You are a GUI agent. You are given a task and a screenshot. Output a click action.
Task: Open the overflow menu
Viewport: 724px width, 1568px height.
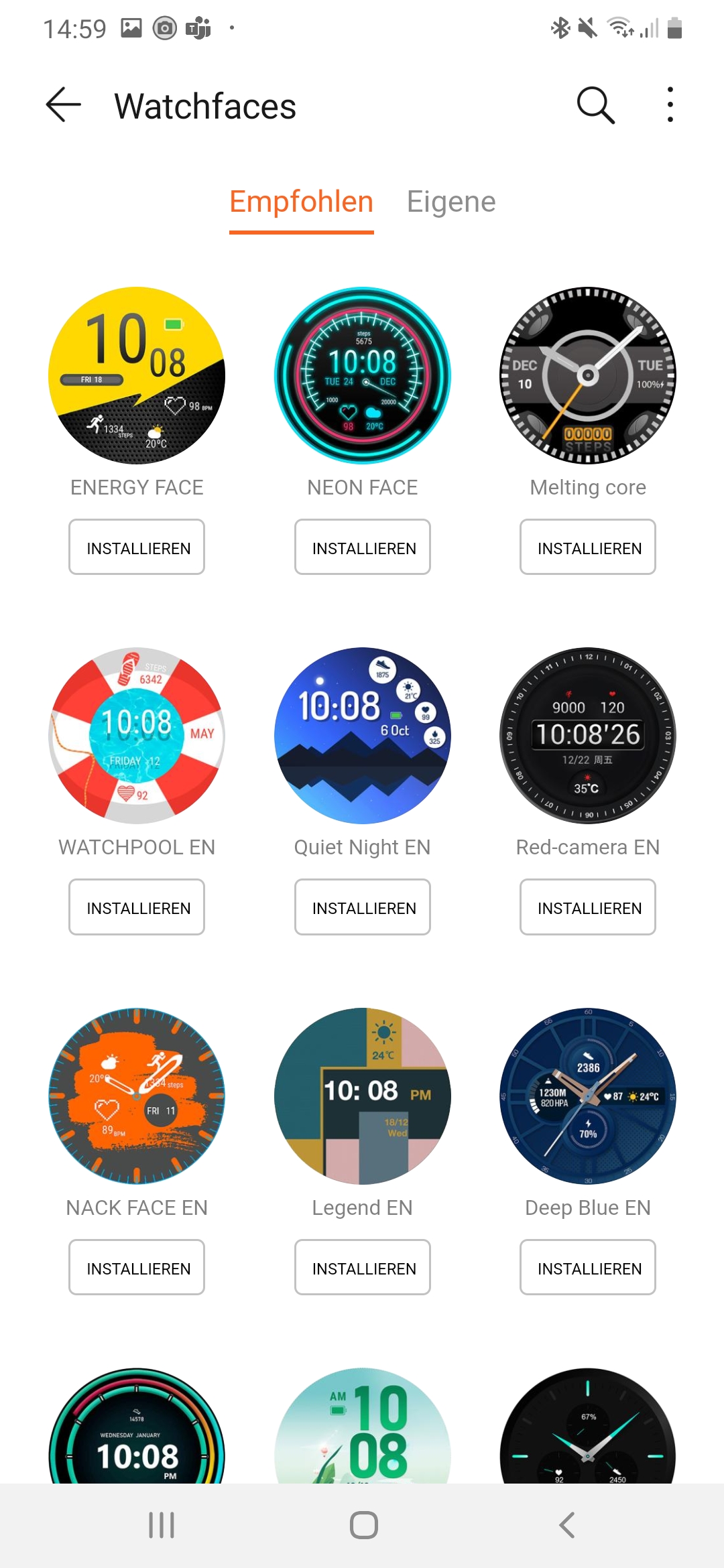tap(670, 105)
